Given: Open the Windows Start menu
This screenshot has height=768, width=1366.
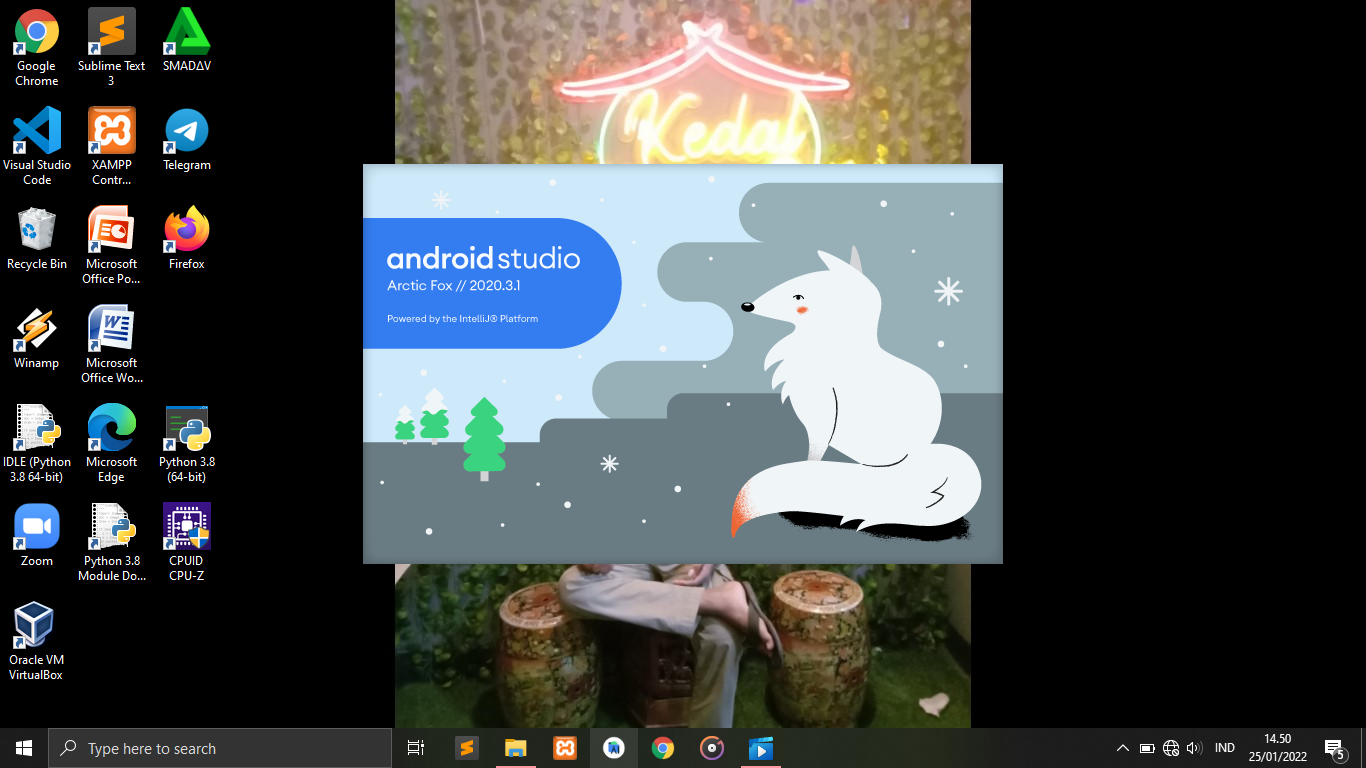Looking at the screenshot, I should point(24,748).
